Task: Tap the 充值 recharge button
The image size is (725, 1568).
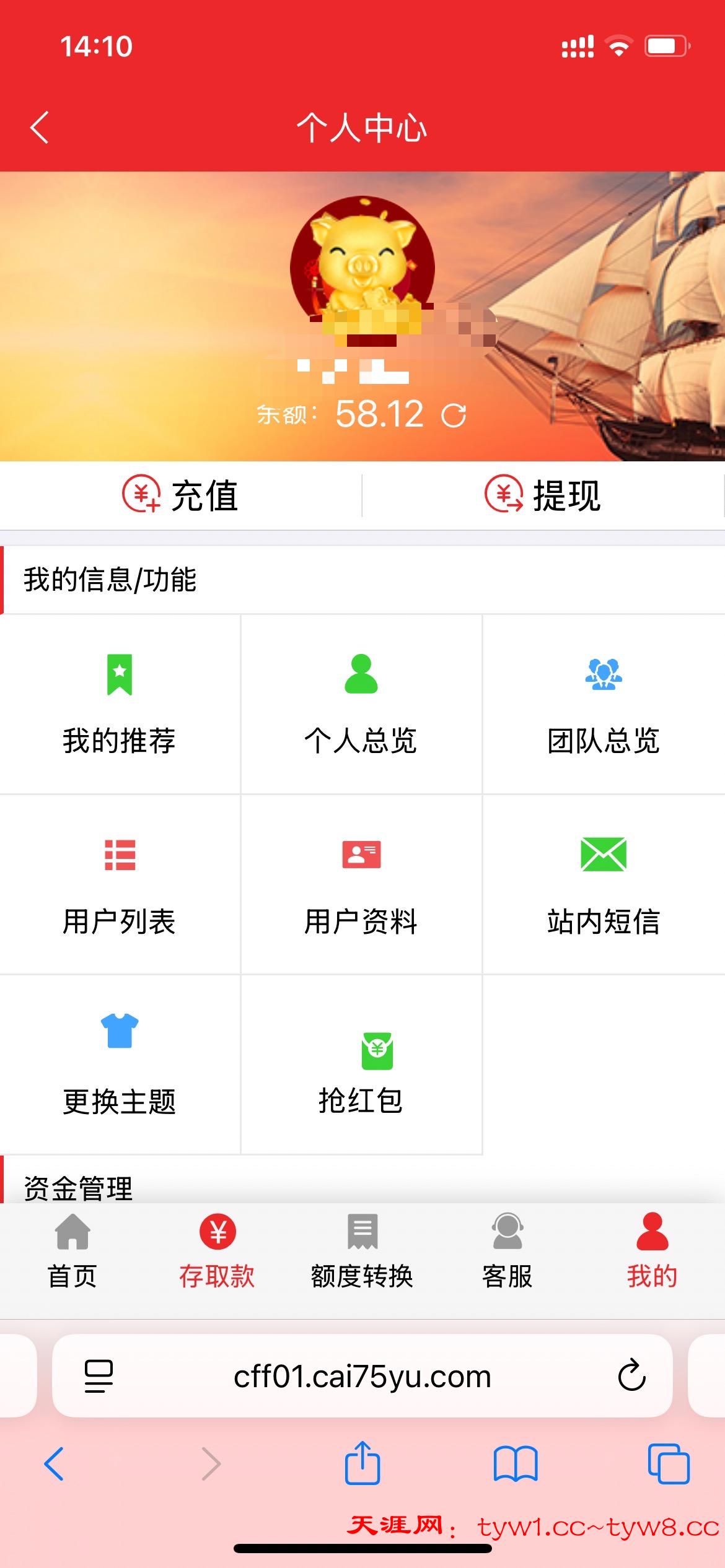Action: [180, 495]
